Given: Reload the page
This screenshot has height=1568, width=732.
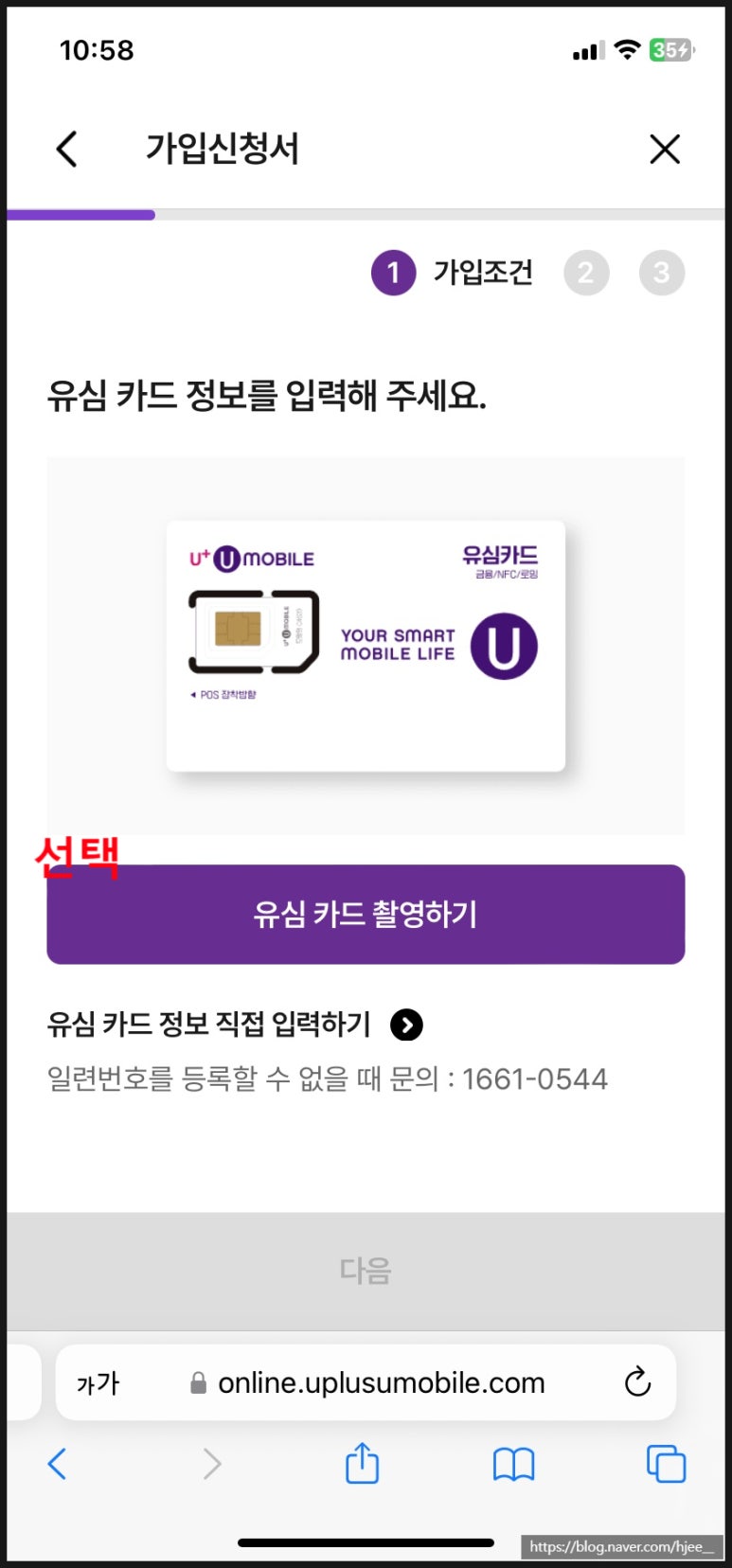Looking at the screenshot, I should (x=637, y=1382).
